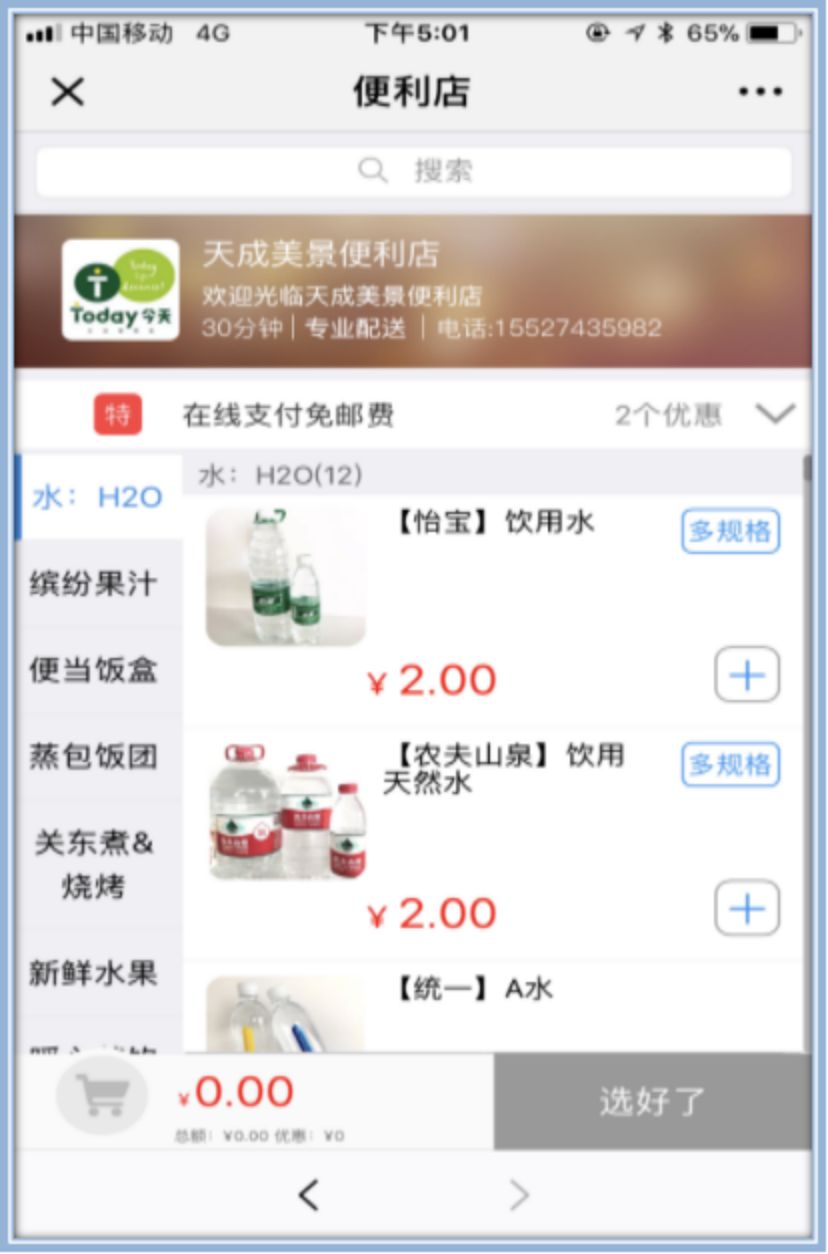Screen dimensions: 828x1254
Task: Add 农夫山泉 饮用天然水 to cart
Action: [746, 908]
